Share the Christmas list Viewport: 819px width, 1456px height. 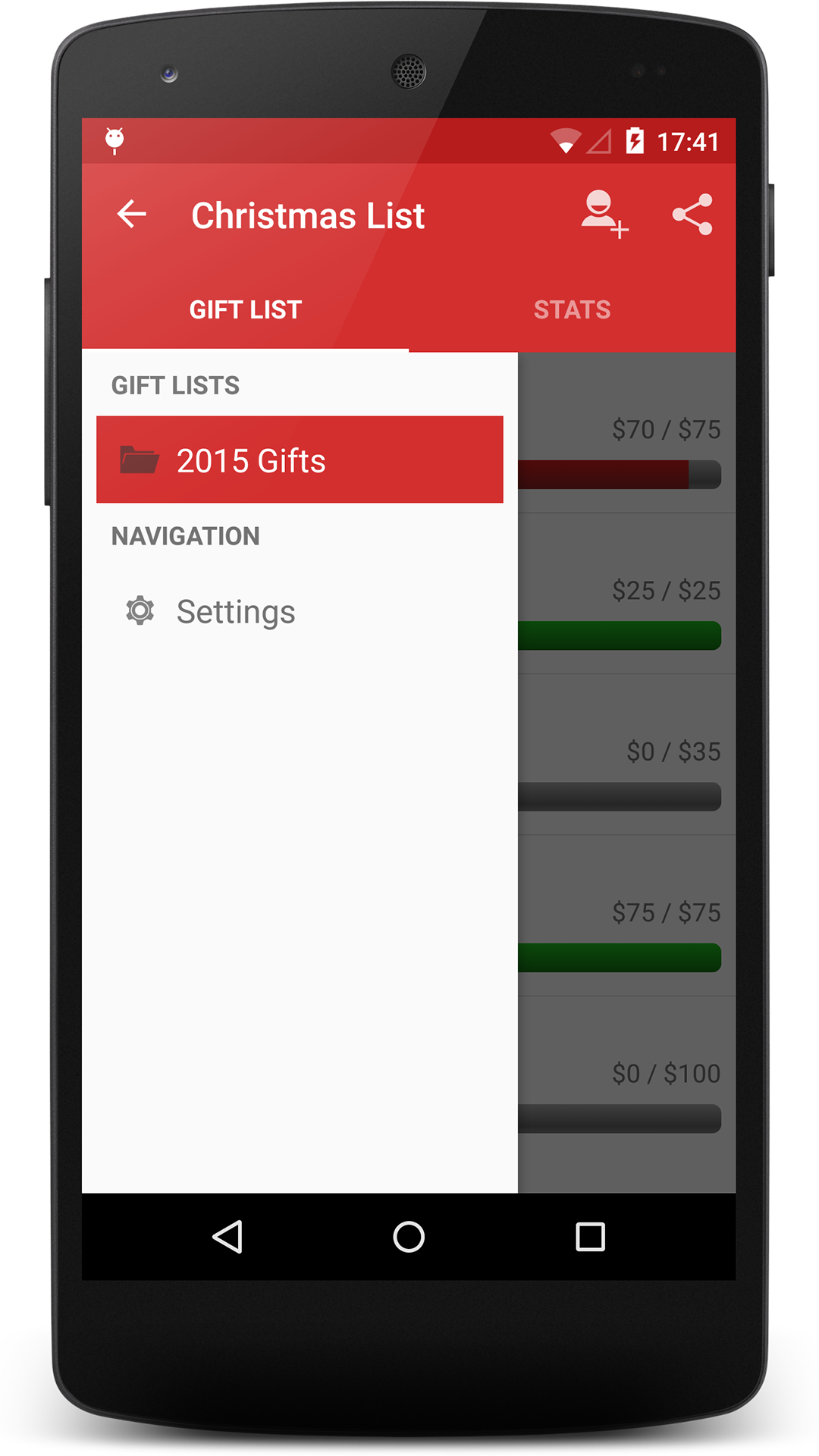pos(692,215)
